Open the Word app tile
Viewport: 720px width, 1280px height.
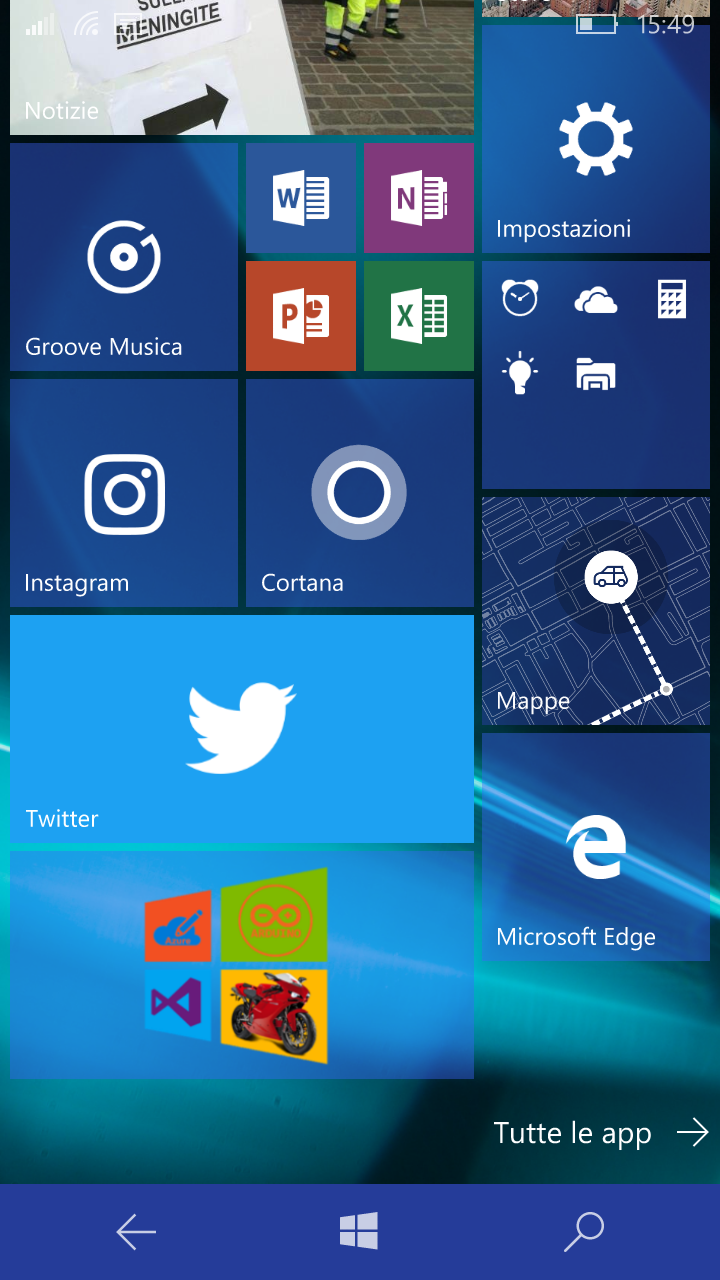pos(301,198)
